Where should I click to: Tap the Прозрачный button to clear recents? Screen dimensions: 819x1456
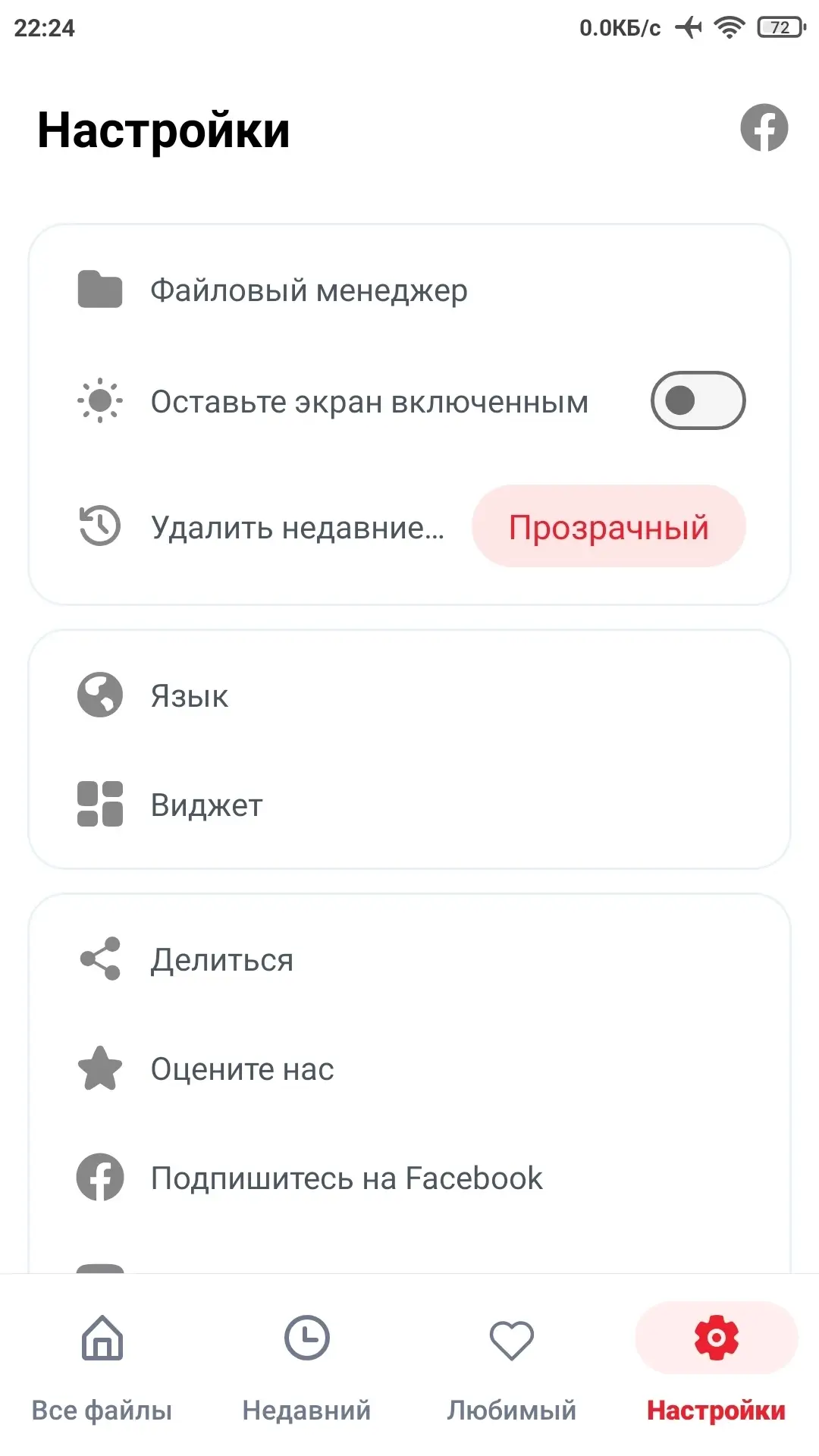click(x=608, y=526)
